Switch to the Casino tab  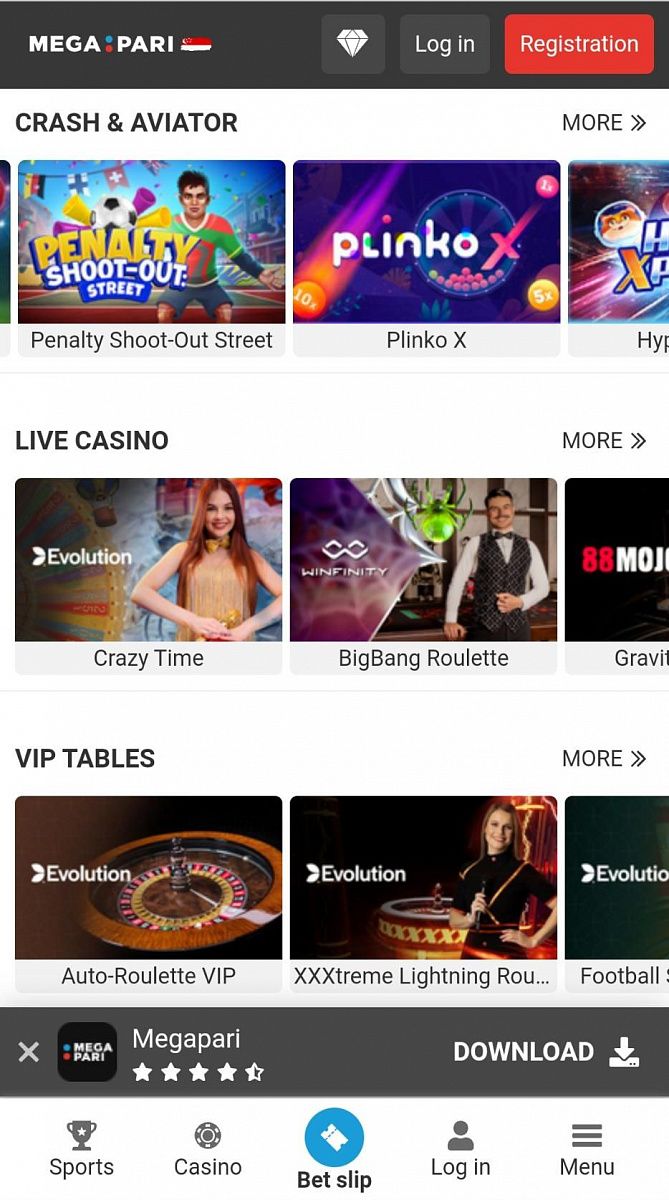click(208, 1149)
